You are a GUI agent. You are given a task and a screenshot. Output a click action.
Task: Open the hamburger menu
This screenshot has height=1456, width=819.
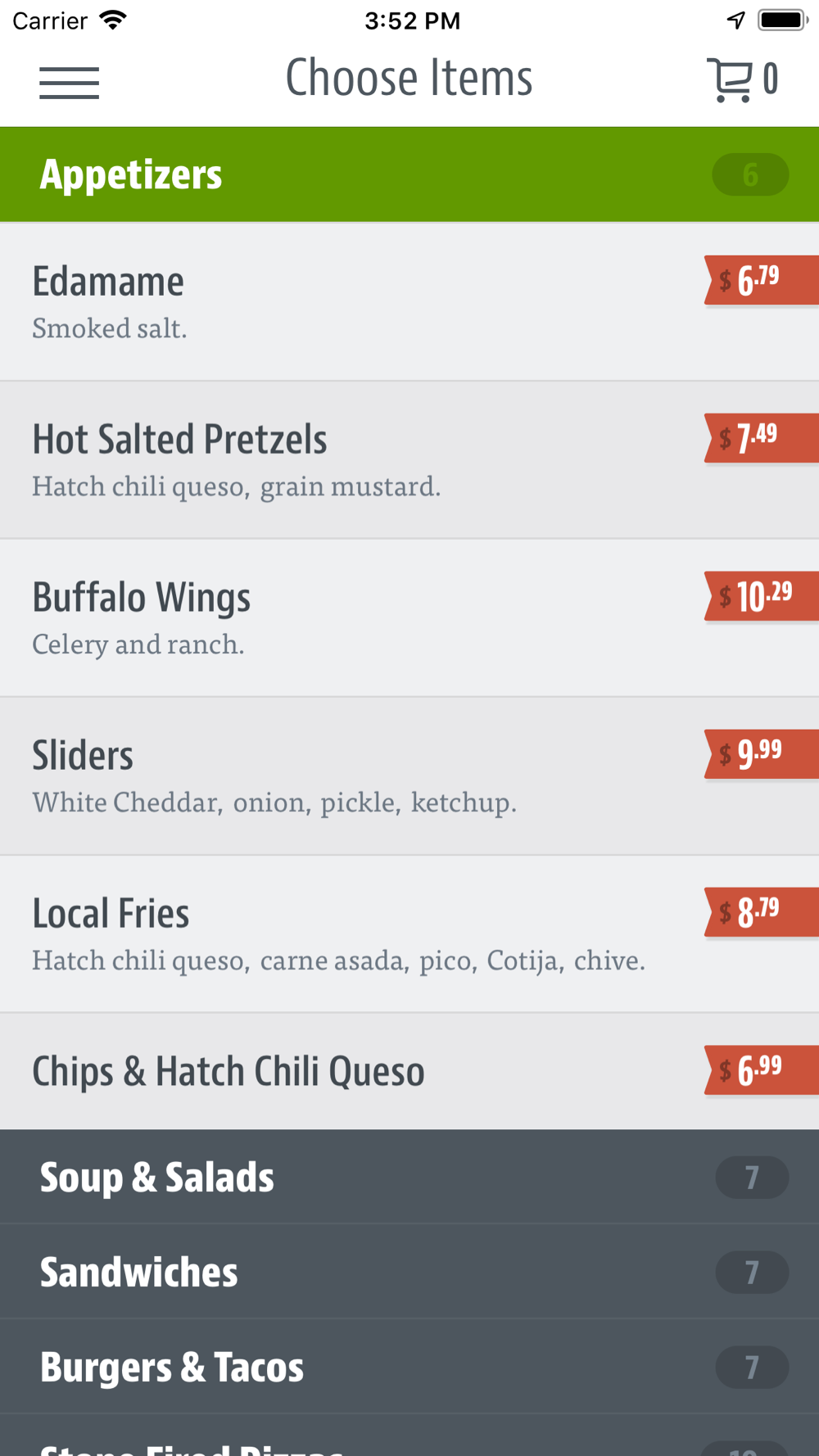click(x=70, y=83)
